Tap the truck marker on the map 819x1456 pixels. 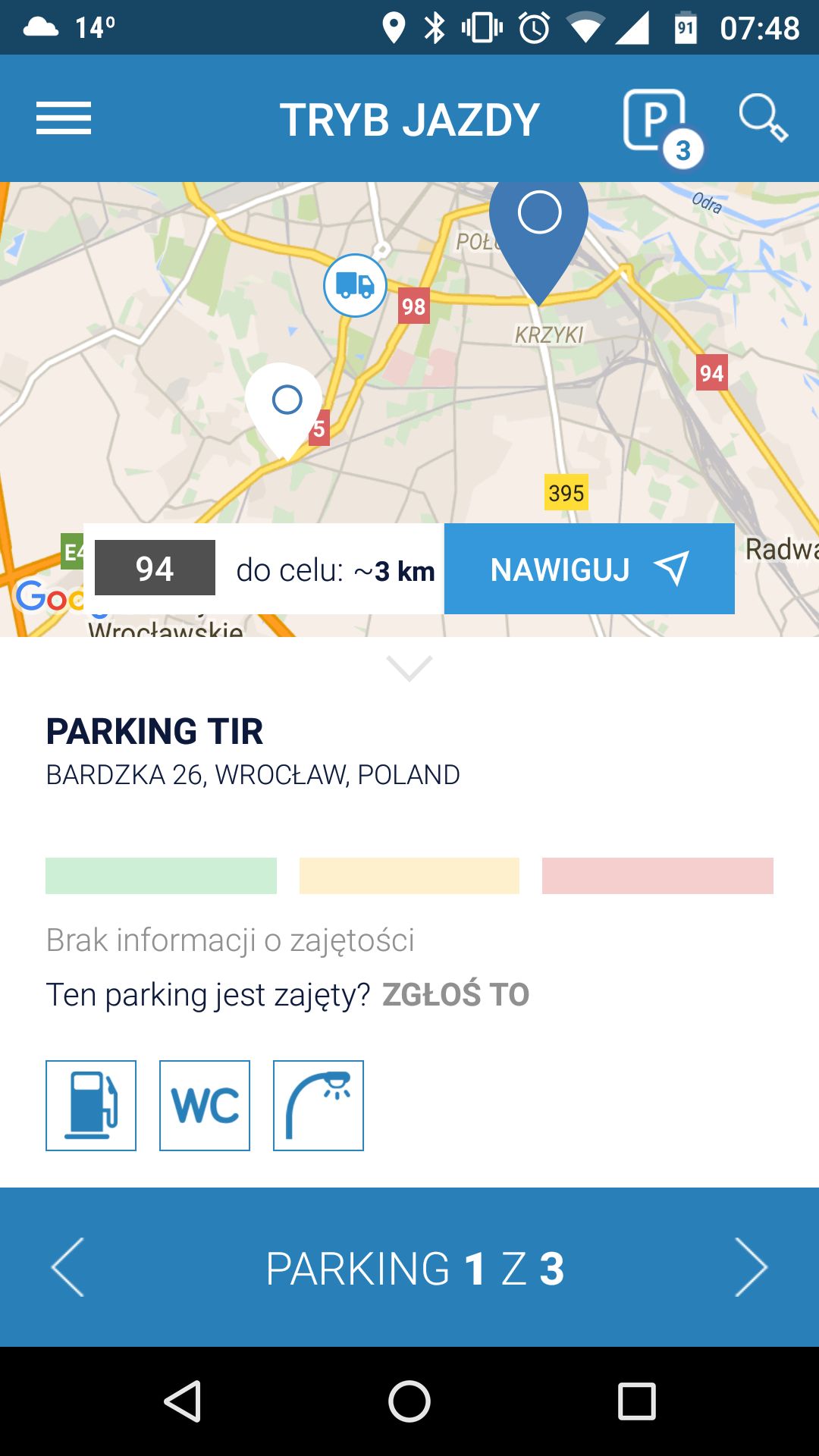pyautogui.click(x=355, y=286)
